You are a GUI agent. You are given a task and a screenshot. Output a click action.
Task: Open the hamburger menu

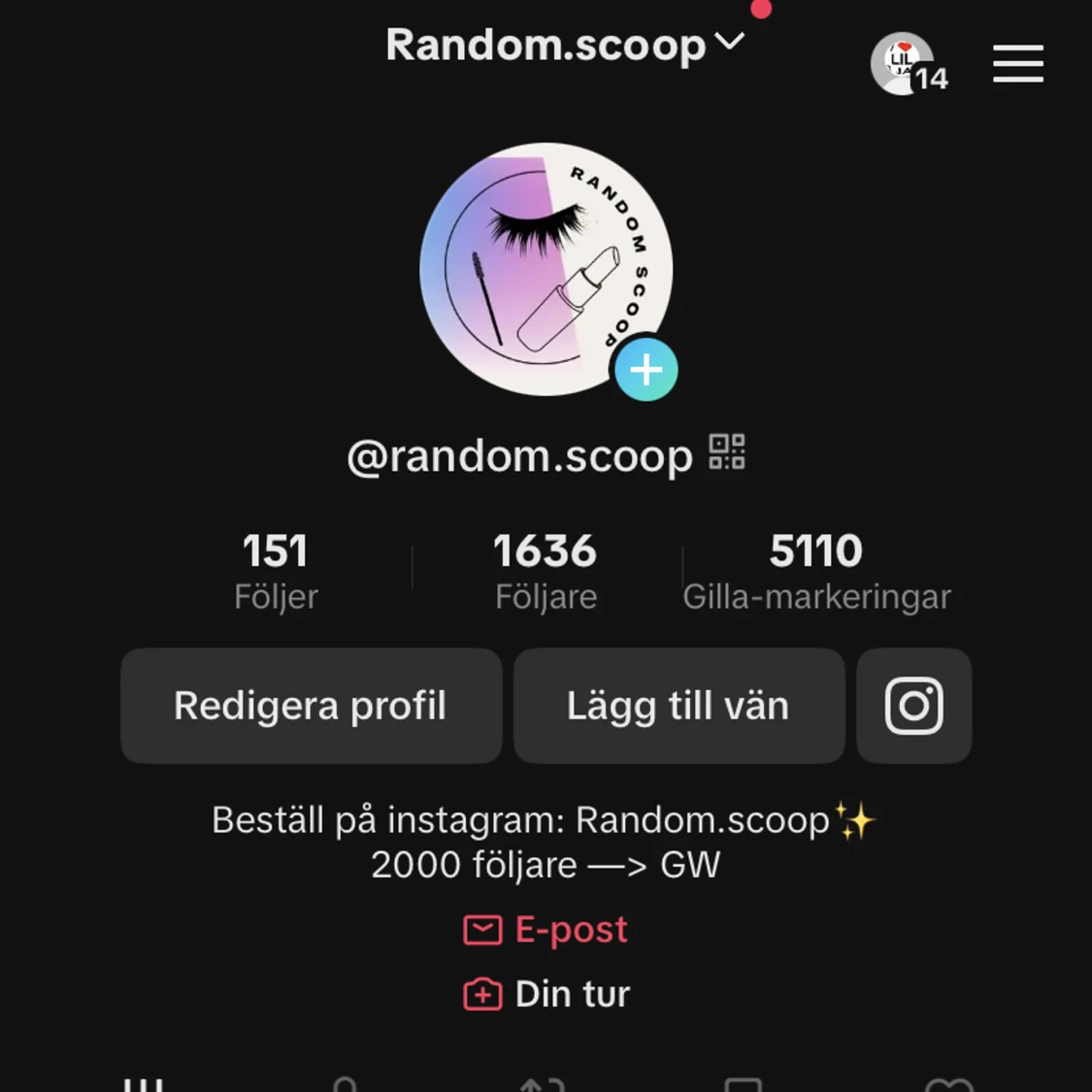pyautogui.click(x=1017, y=64)
